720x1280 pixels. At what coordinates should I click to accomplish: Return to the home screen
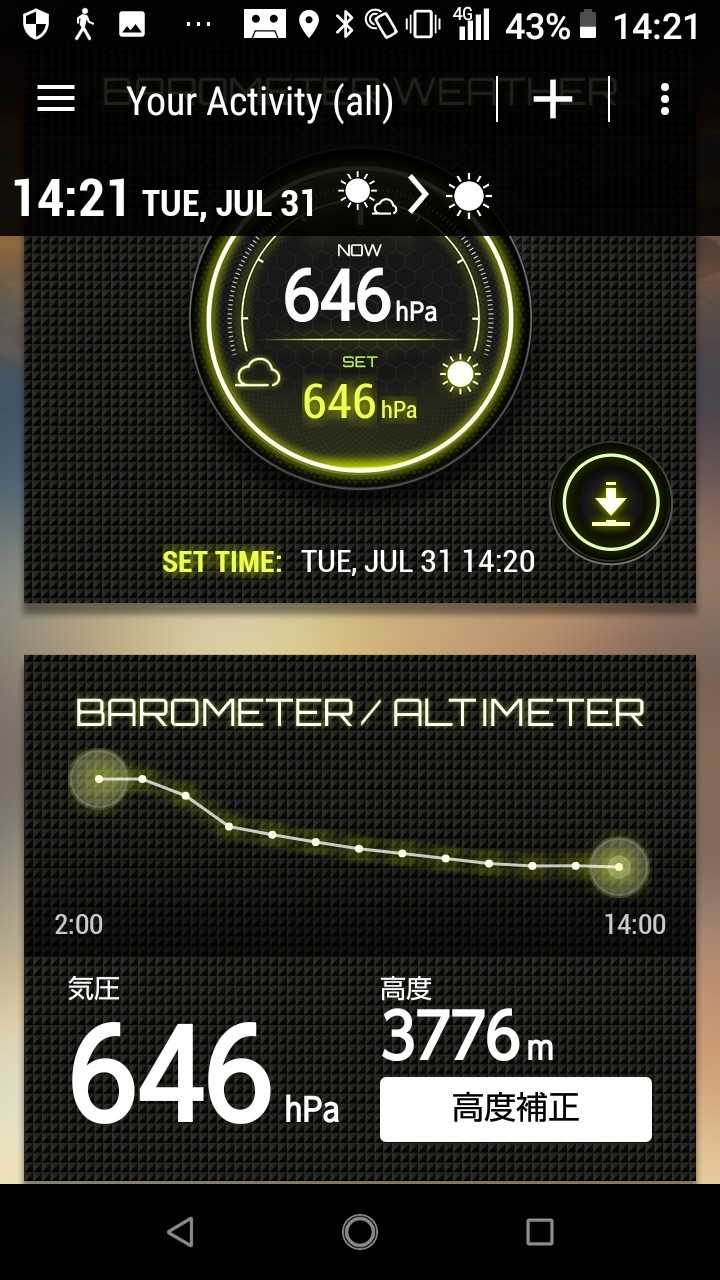pos(360,1232)
